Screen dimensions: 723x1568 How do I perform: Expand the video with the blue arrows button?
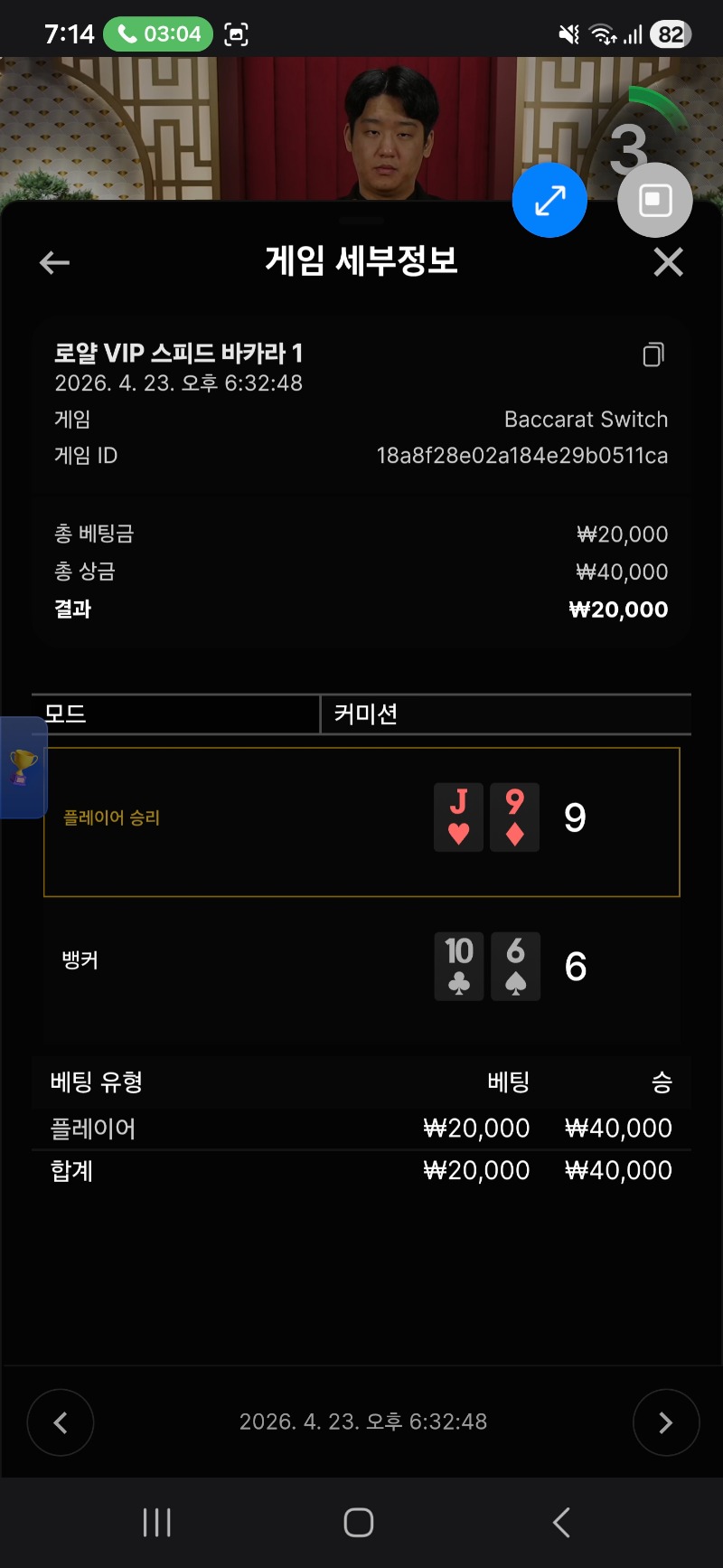[x=549, y=201]
